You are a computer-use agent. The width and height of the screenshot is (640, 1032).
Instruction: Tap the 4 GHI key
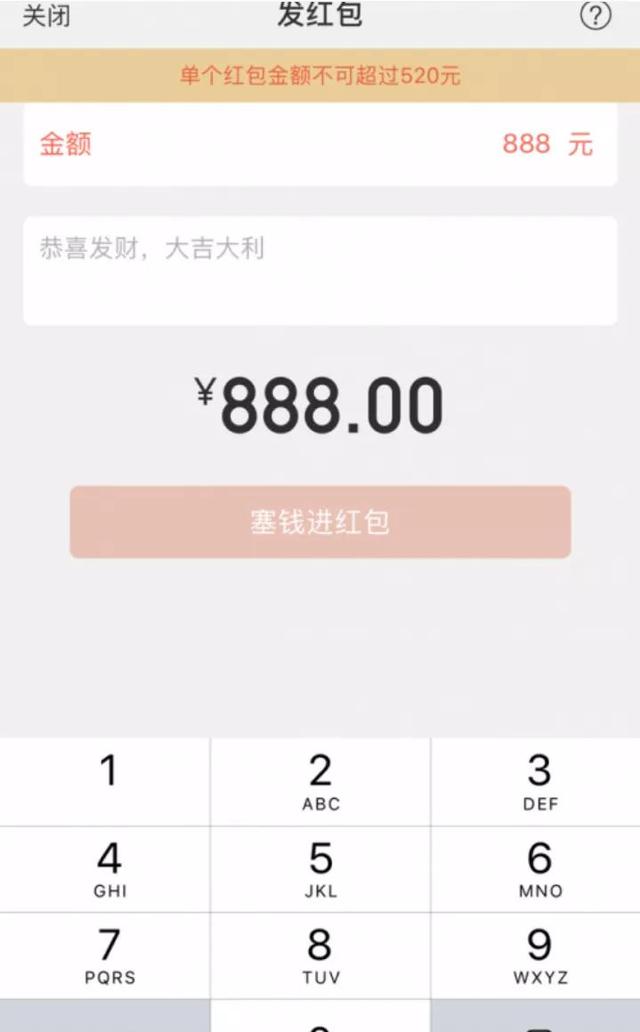click(105, 869)
